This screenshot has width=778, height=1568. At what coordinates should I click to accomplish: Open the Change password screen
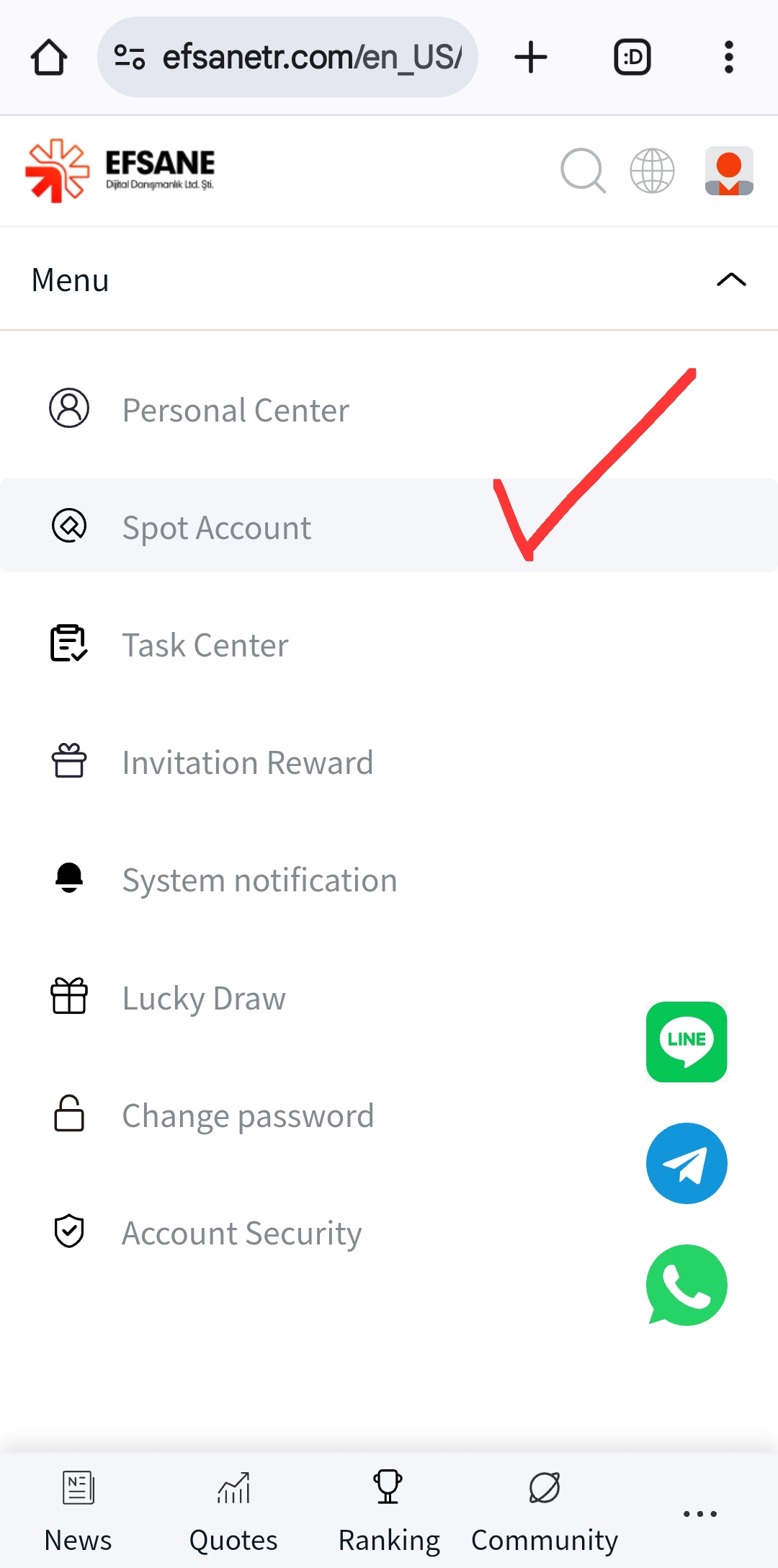pos(247,1115)
